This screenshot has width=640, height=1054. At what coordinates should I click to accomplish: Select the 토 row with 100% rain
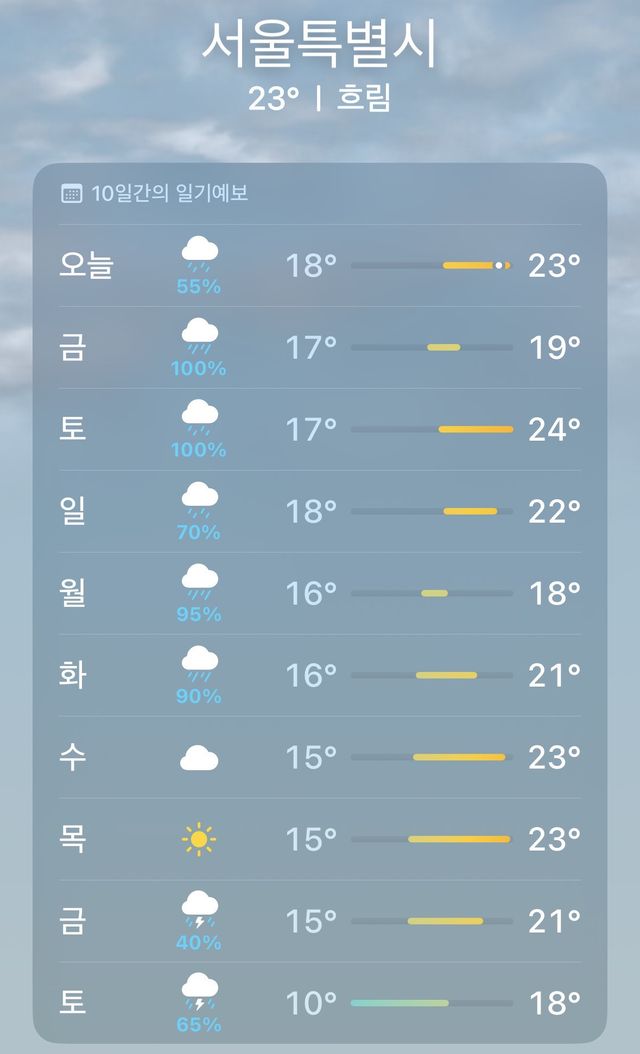[320, 430]
